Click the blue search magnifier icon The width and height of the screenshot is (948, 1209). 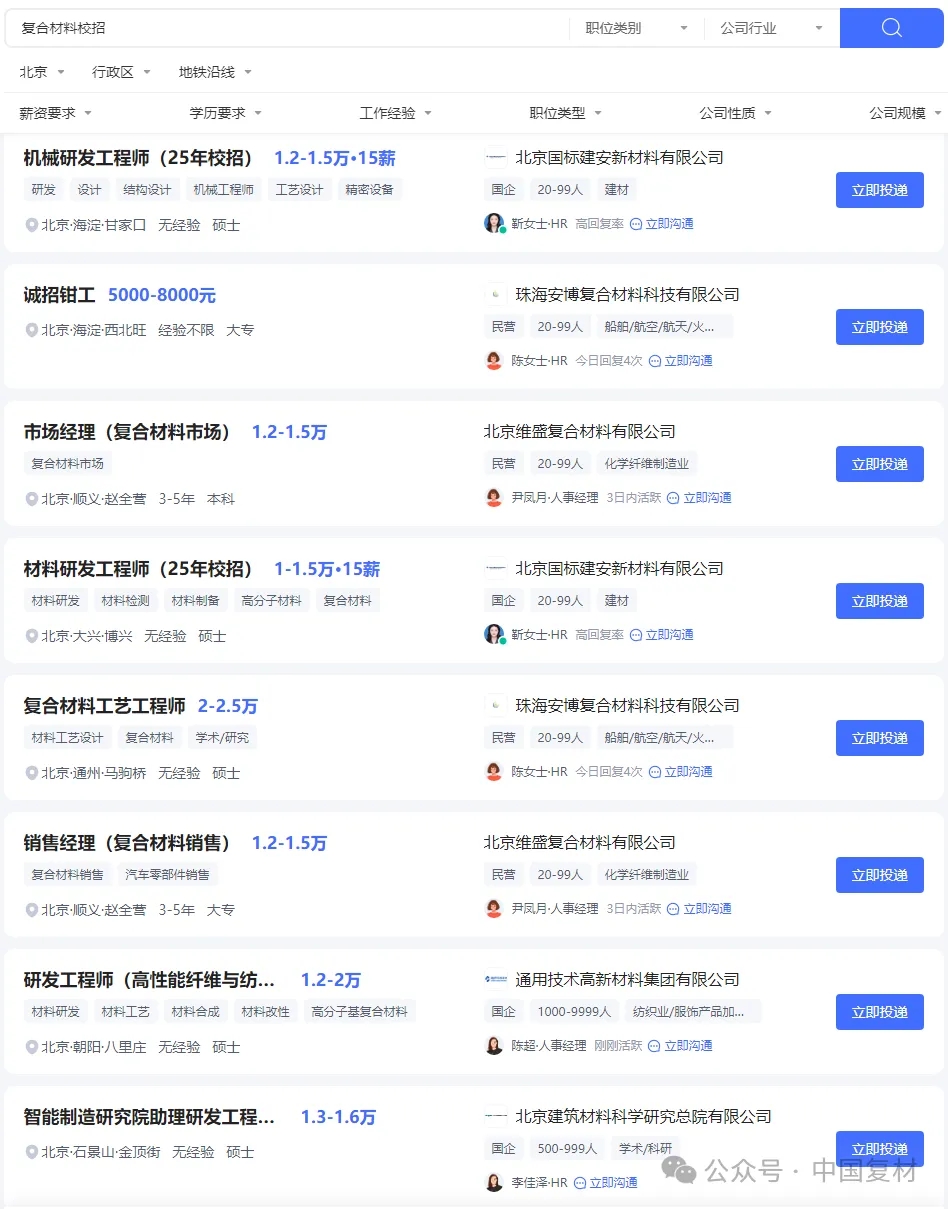tap(889, 27)
